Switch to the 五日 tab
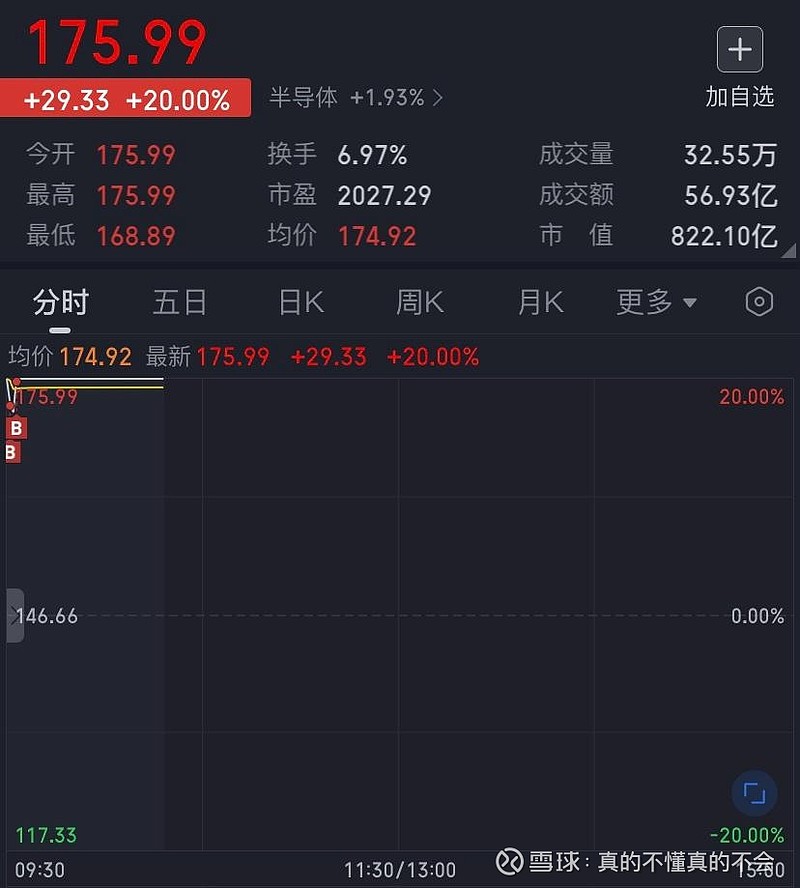Viewport: 800px width, 888px height. pyautogui.click(x=180, y=302)
